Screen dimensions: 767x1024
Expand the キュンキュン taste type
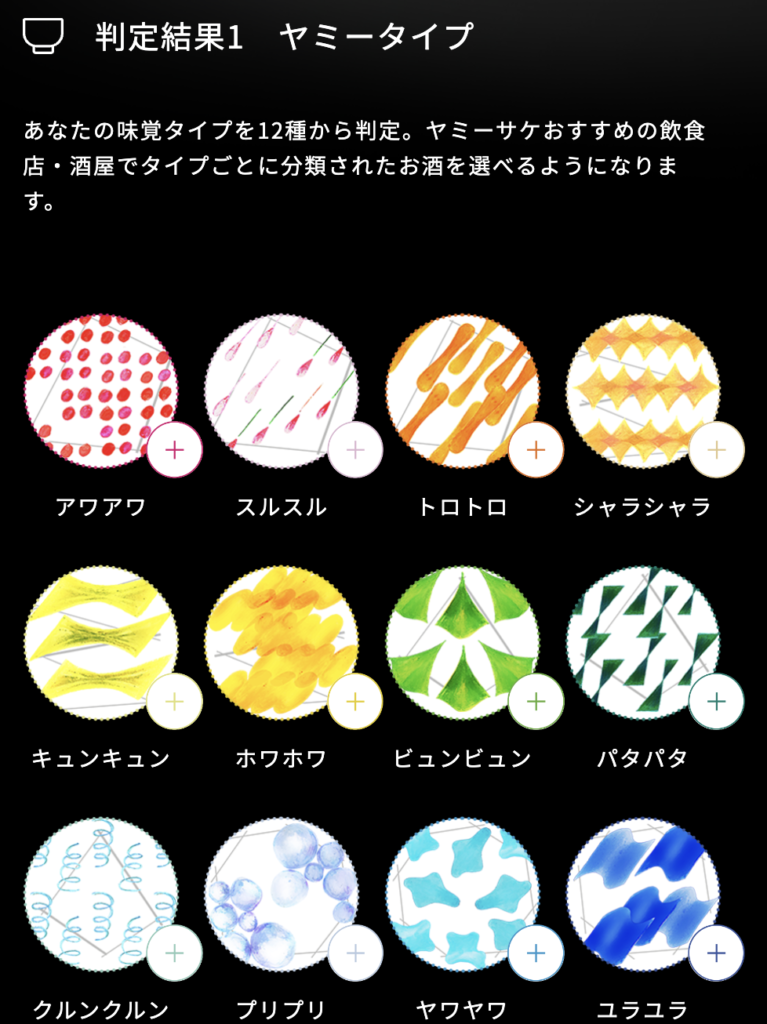(x=175, y=701)
